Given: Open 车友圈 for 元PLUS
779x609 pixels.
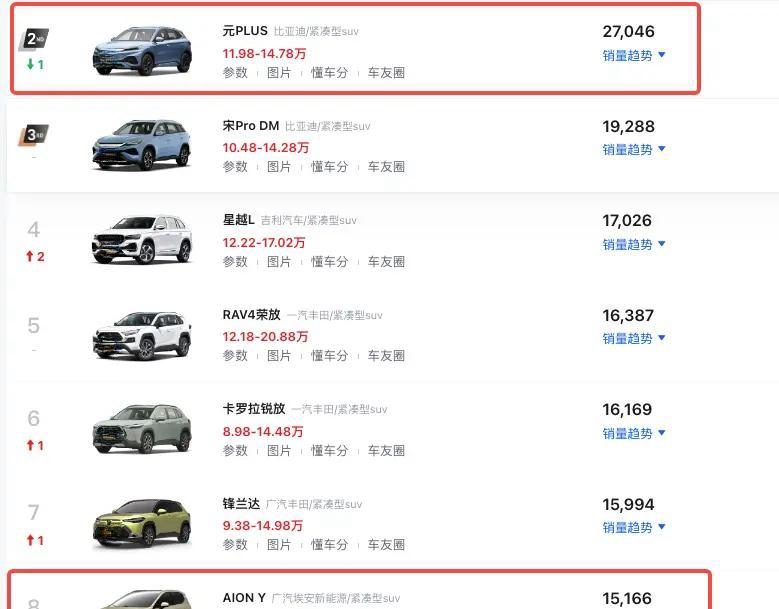Looking at the screenshot, I should click(386, 73).
